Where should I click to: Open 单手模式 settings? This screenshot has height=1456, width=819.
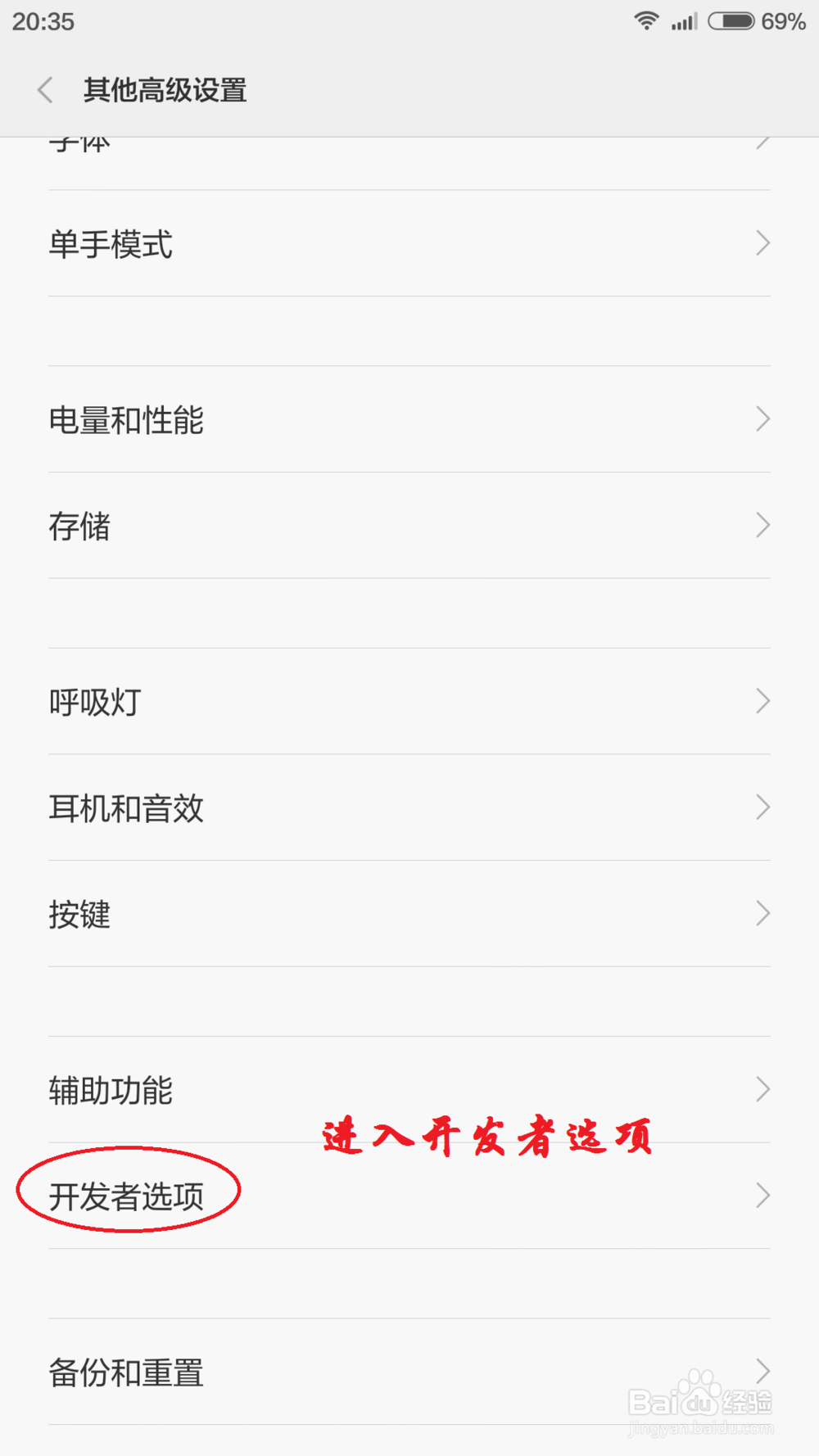(111, 242)
